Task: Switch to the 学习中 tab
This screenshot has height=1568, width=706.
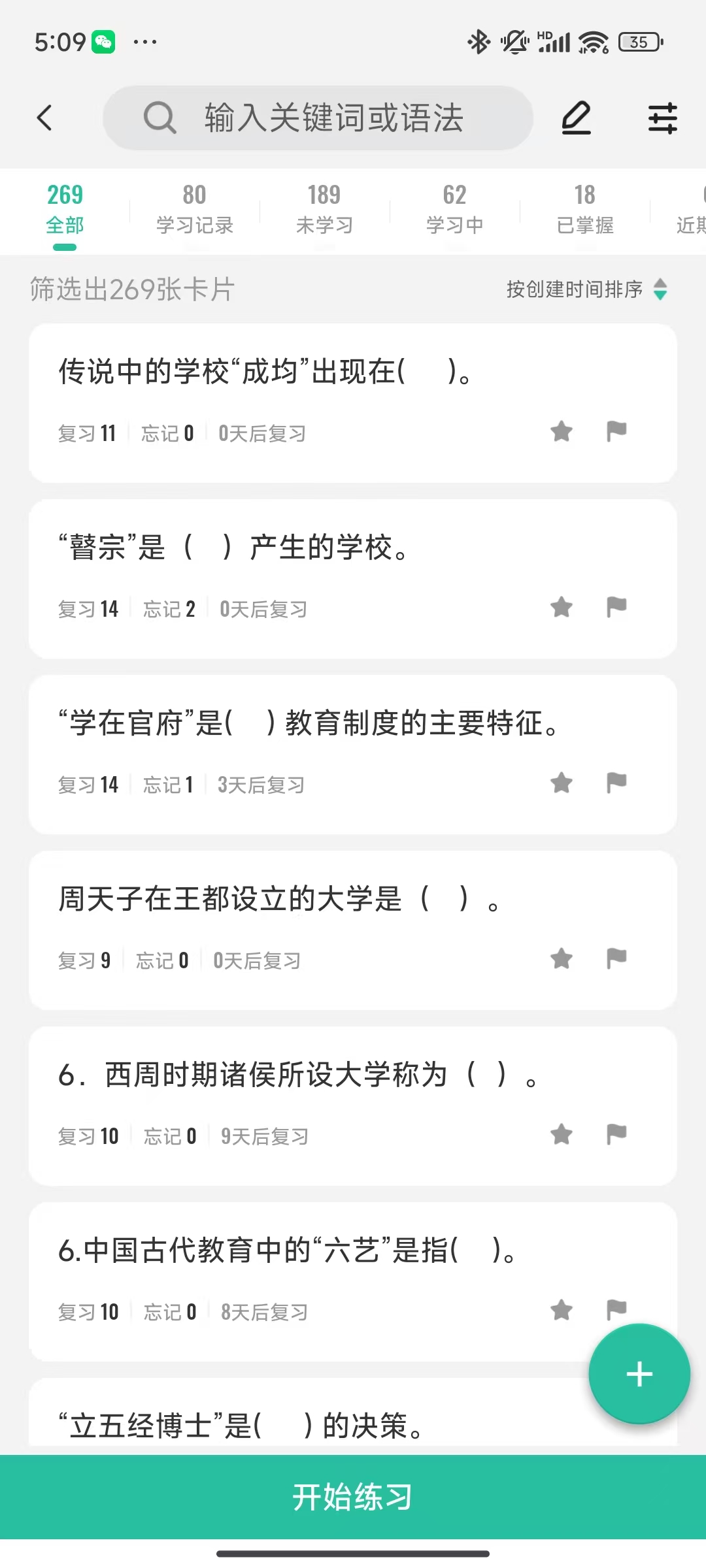Action: [x=454, y=209]
